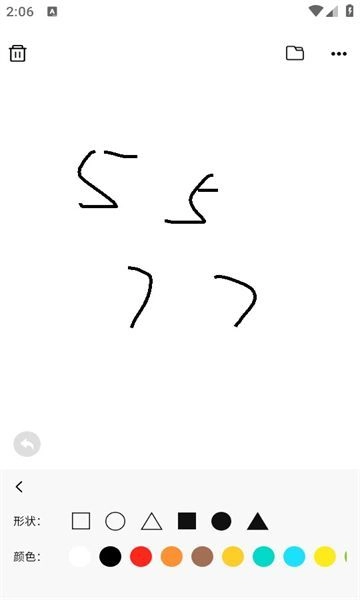Choose the bright yellow color swatch
360x600 pixels.
coord(325,556)
